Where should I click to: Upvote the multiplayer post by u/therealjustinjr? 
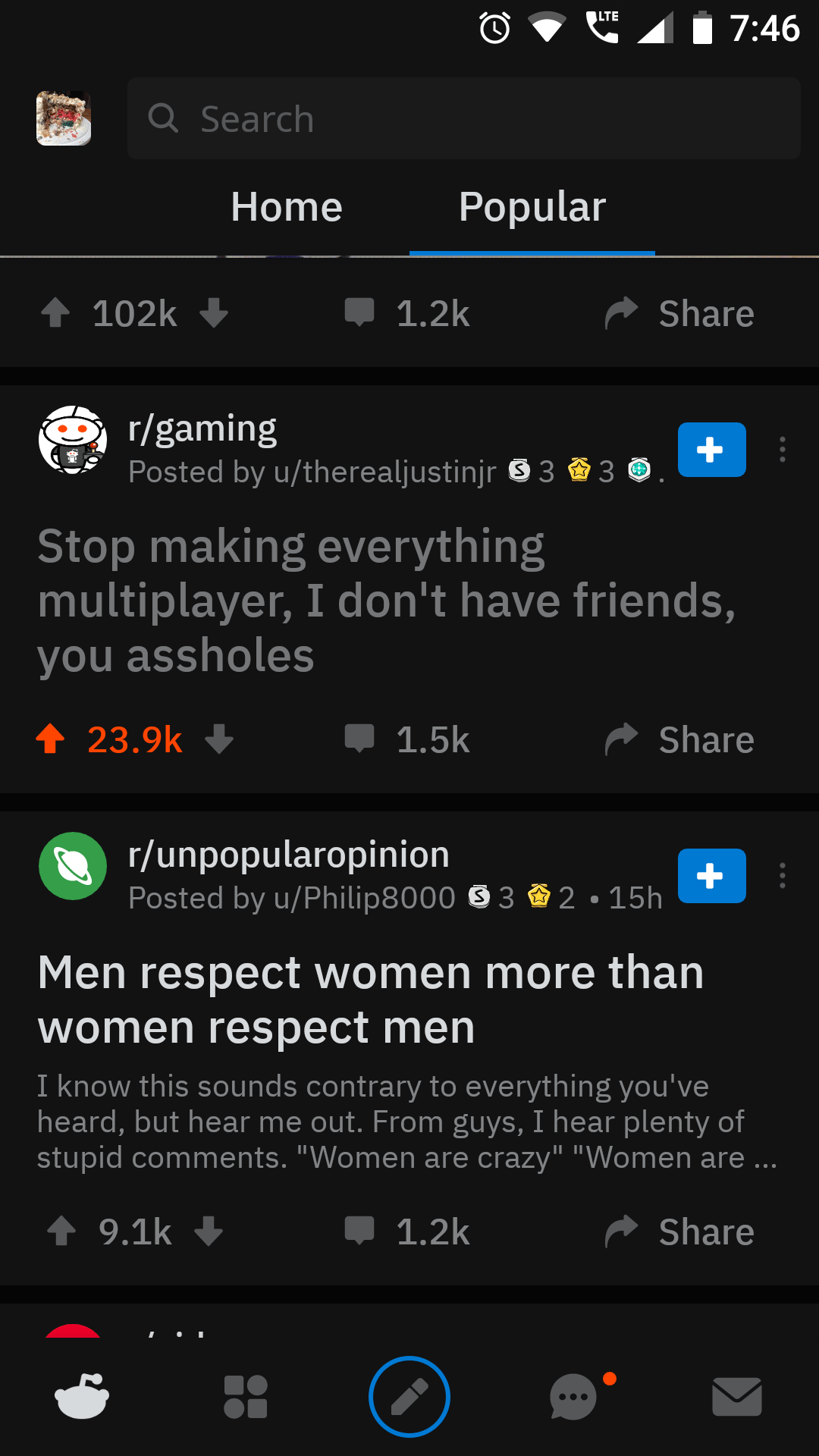pyautogui.click(x=51, y=739)
